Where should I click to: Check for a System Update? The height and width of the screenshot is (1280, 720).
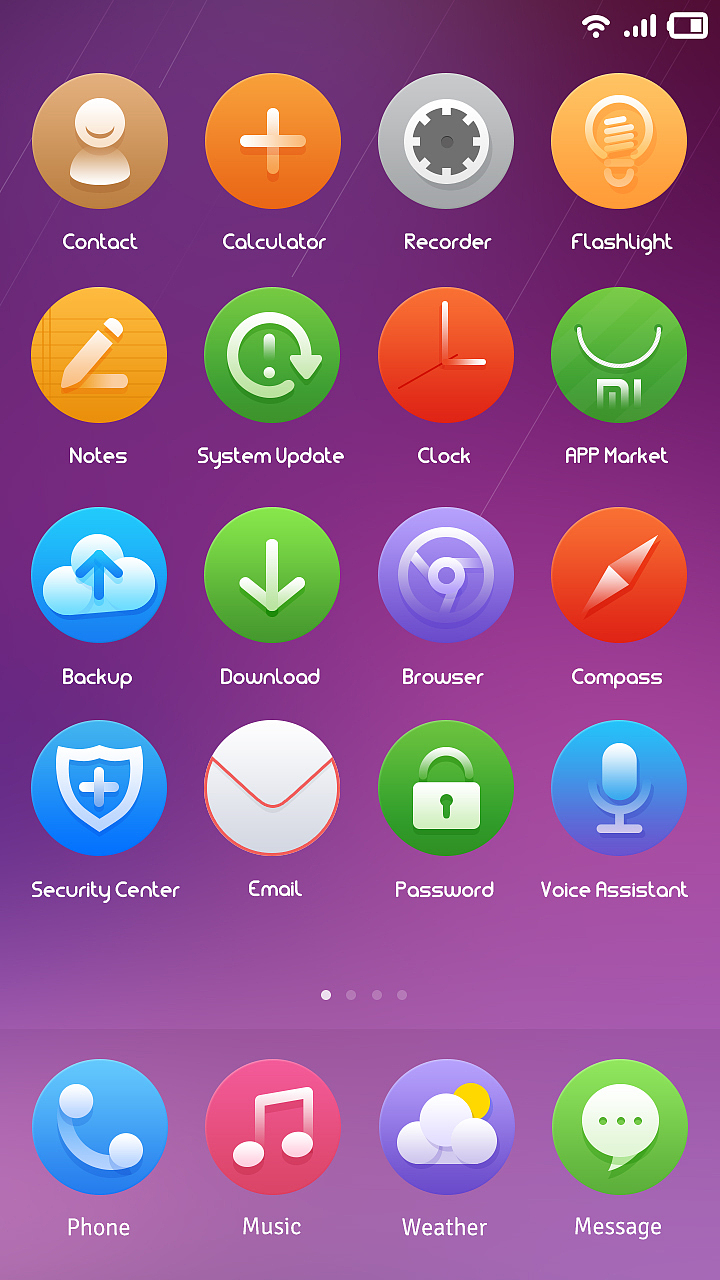[273, 355]
